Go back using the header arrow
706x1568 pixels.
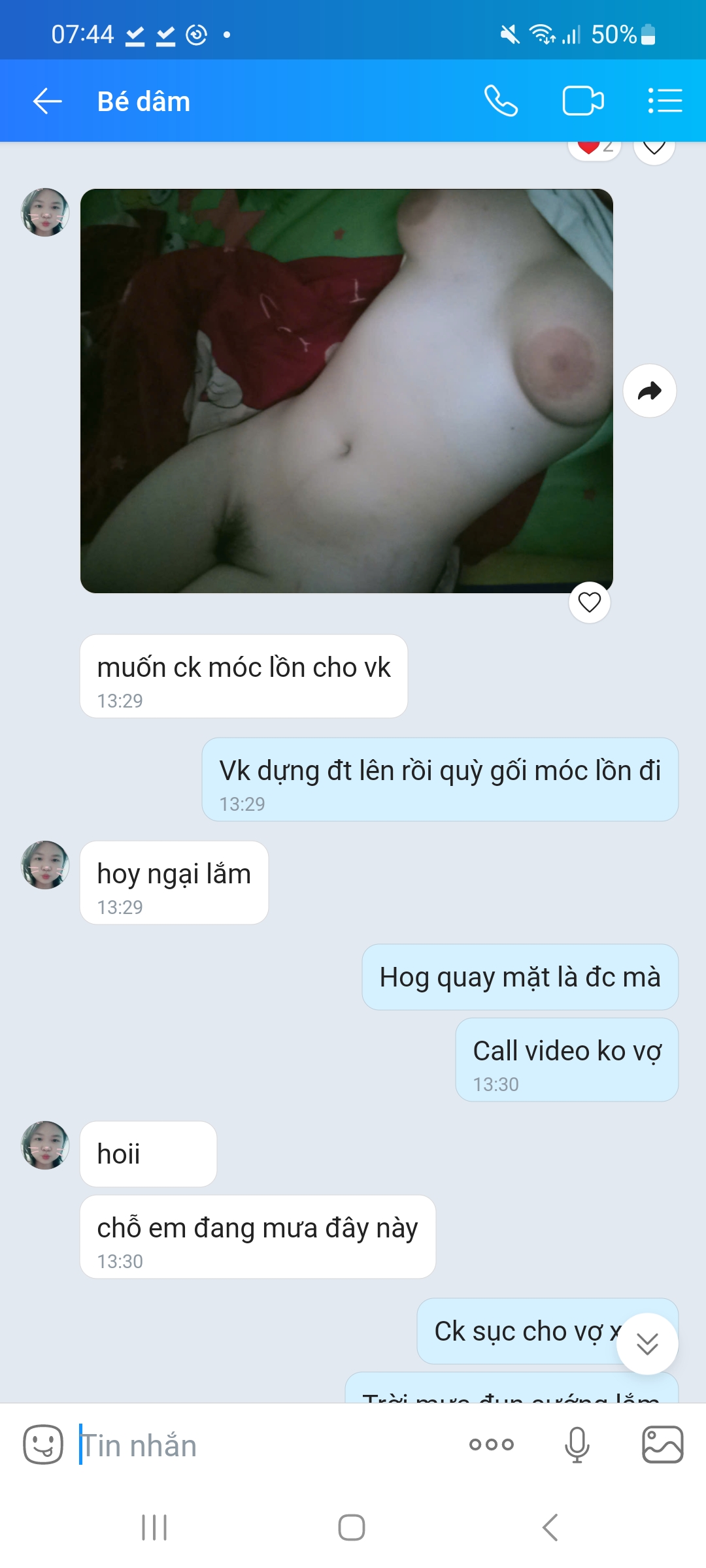click(47, 101)
